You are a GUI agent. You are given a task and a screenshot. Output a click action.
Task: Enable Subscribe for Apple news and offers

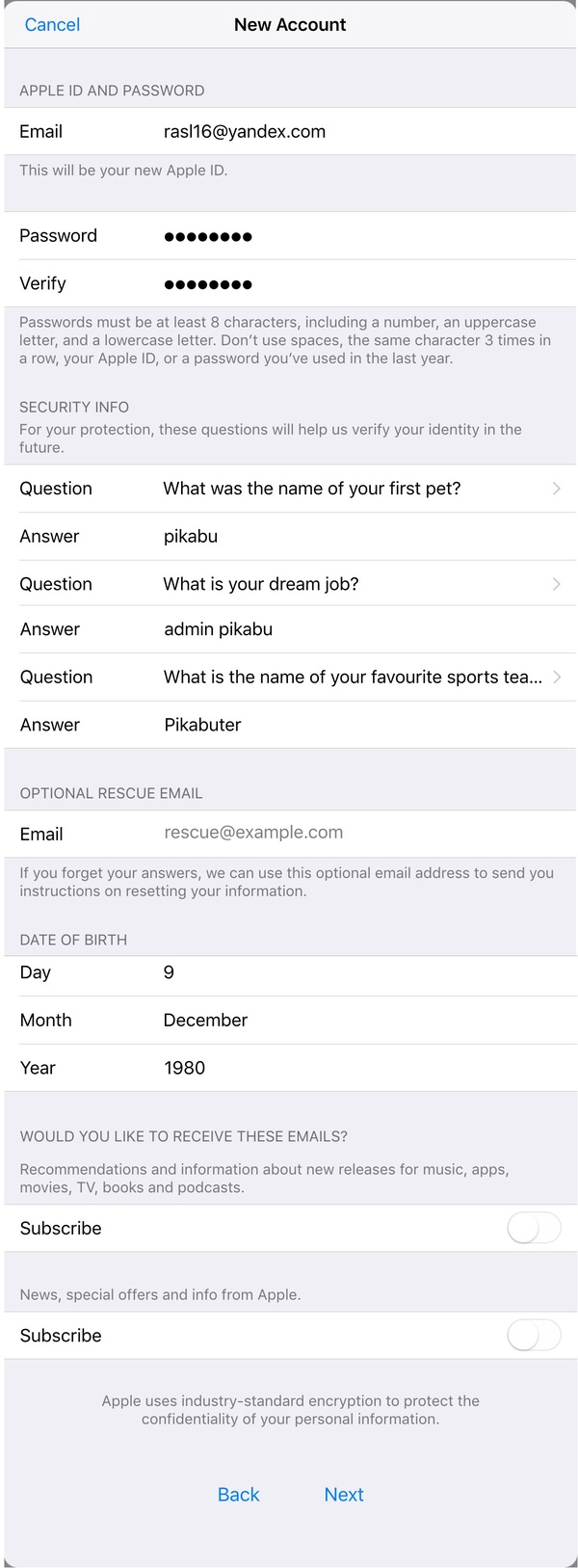534,1336
